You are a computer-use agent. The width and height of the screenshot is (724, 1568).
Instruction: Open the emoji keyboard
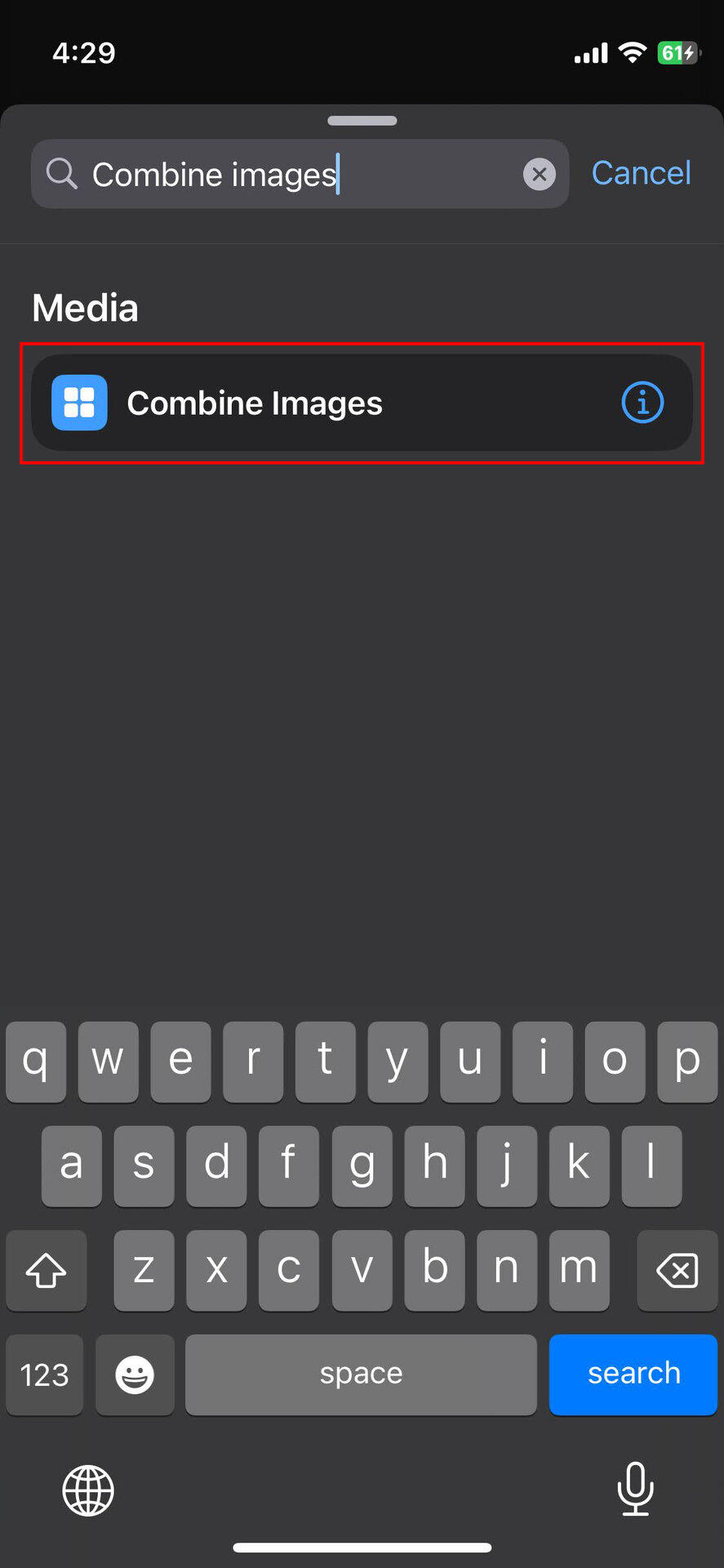pos(135,1374)
